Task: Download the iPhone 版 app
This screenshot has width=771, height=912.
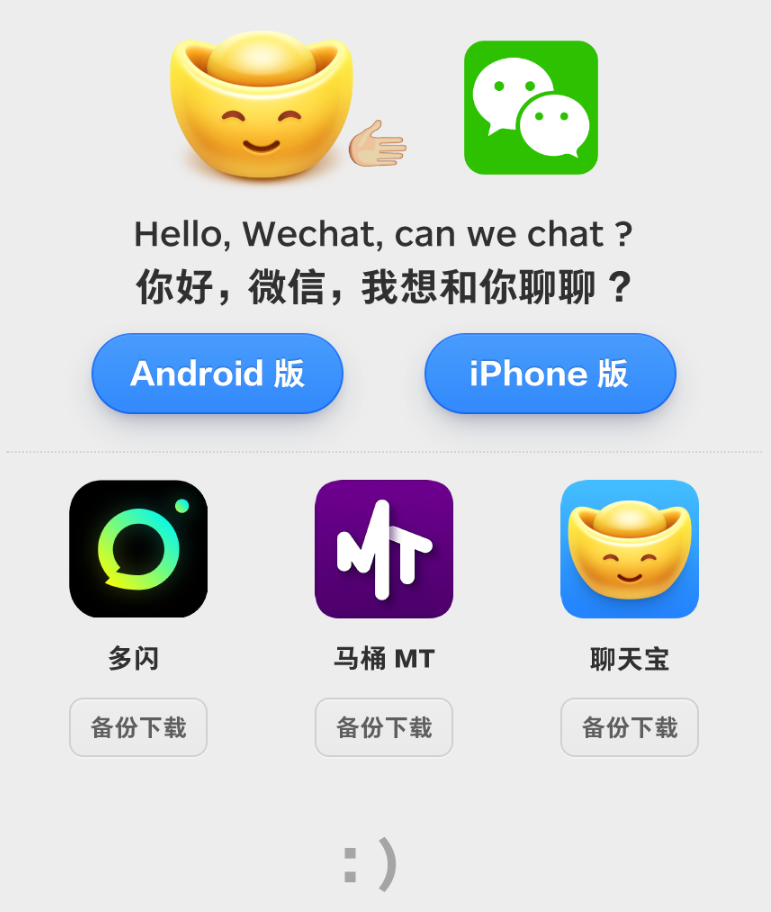Action: point(549,374)
